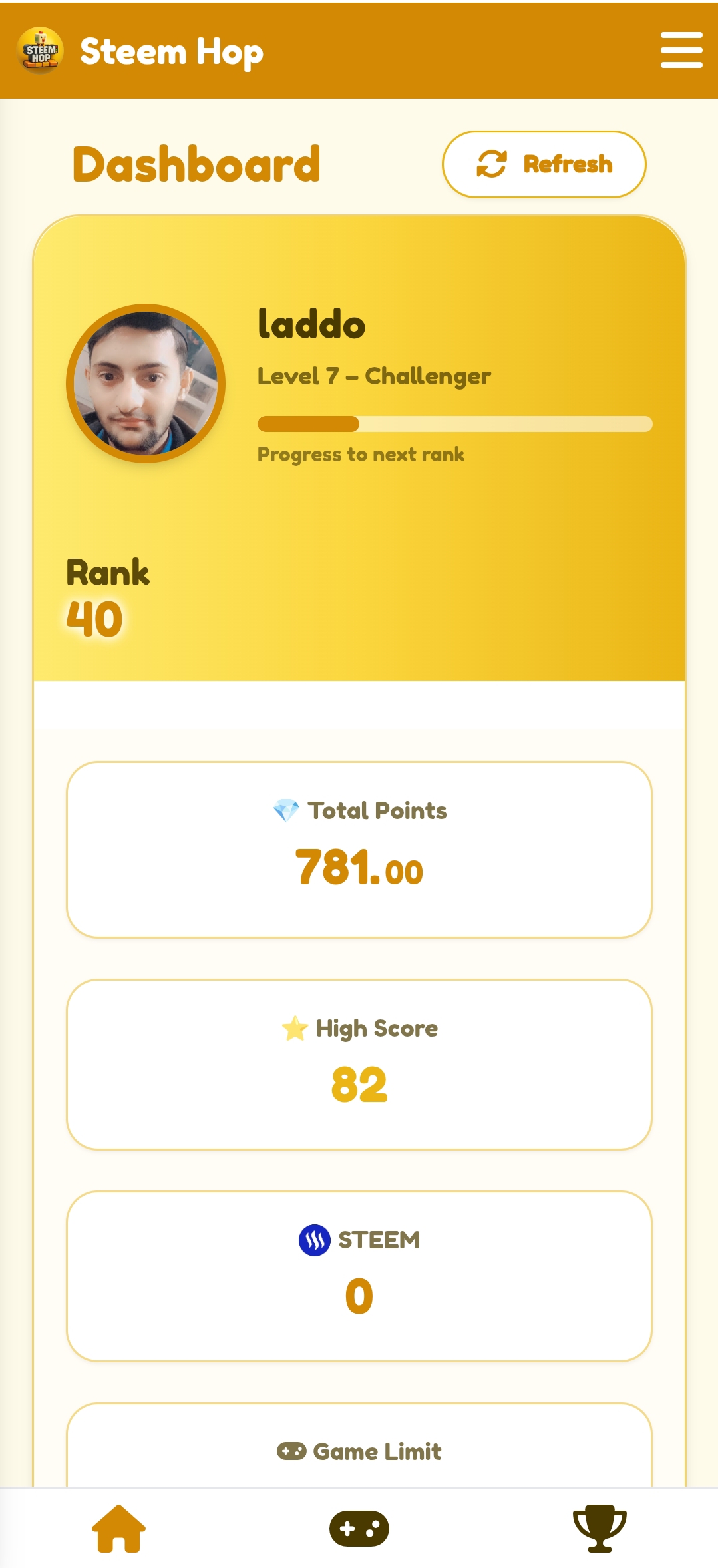Tap the Refresh button

(544, 164)
